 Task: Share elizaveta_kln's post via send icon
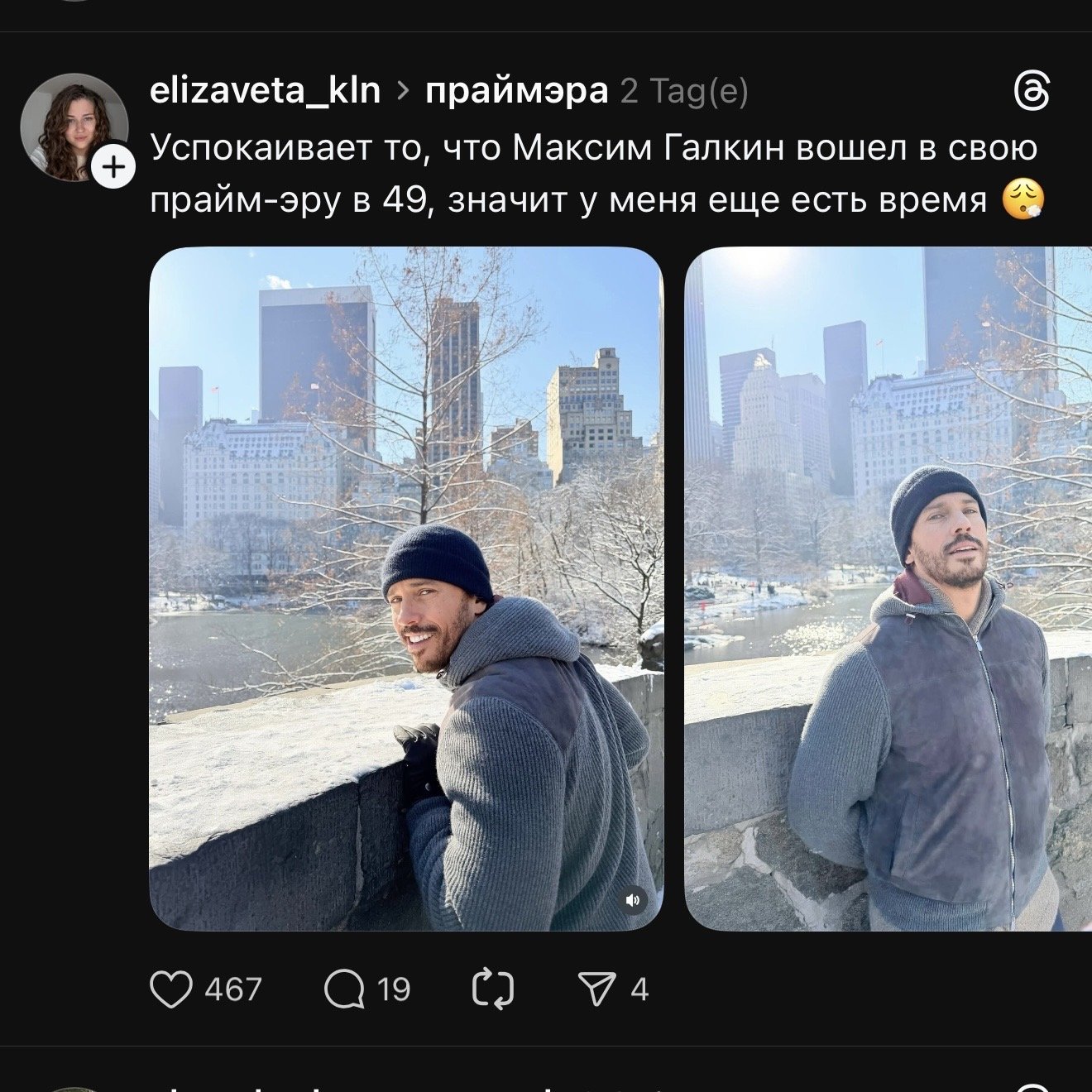[596, 989]
